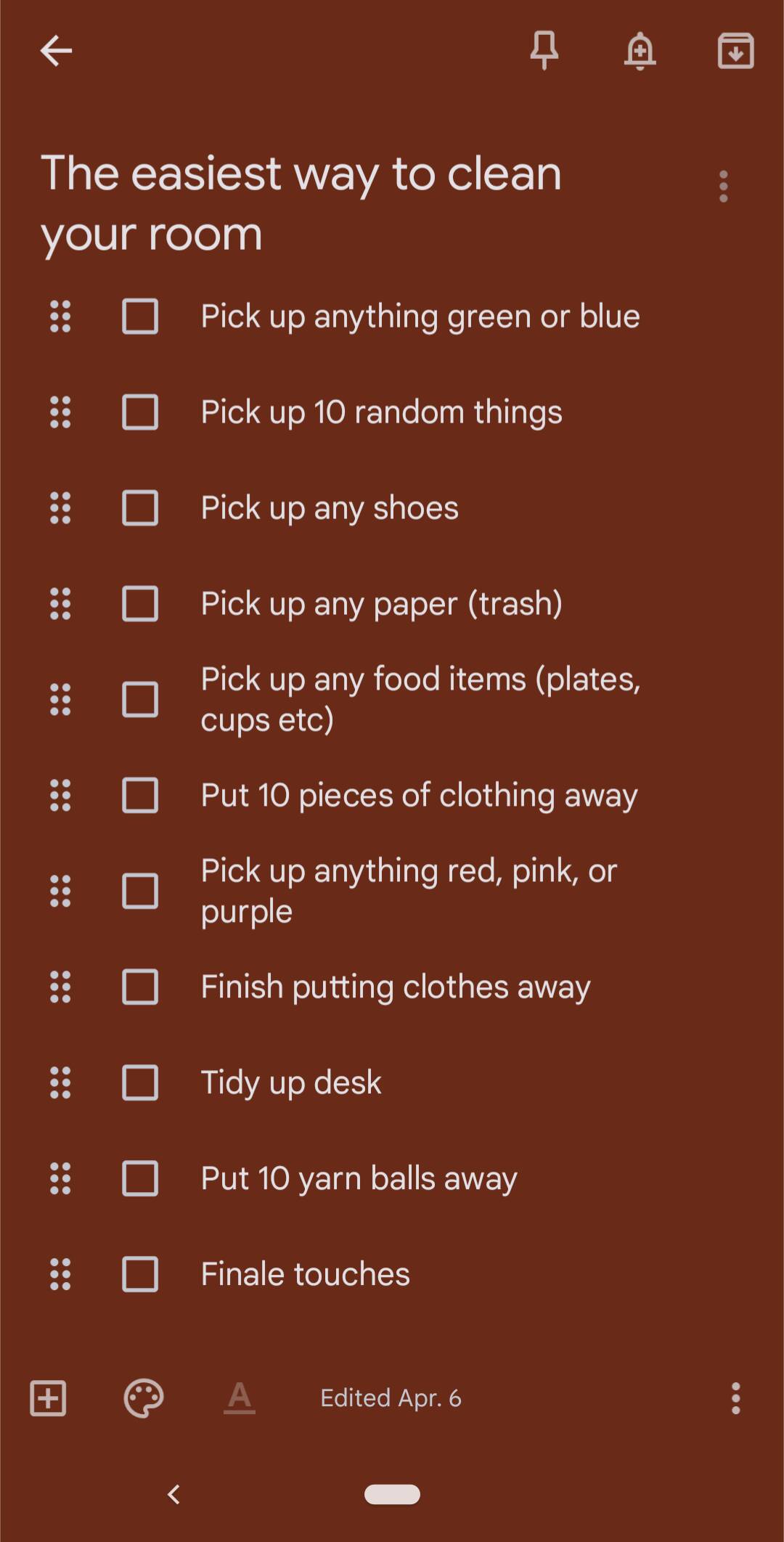Check the 'Tidy up desk' item
The height and width of the screenshot is (1542, 784).
(x=140, y=1083)
